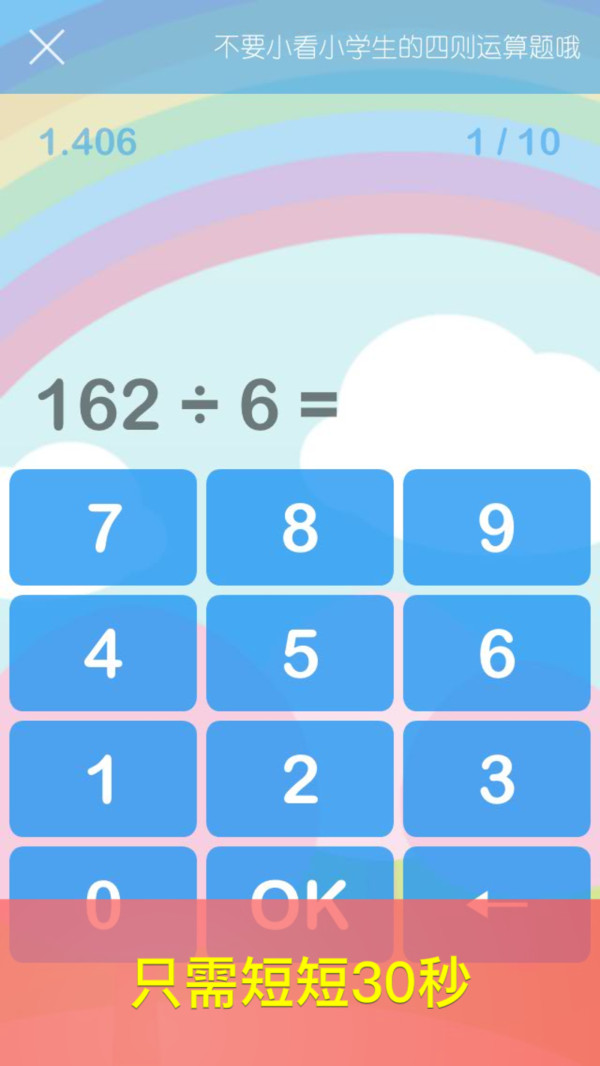Image resolution: width=600 pixels, height=1066 pixels.
Task: Tap the number 8 key
Action: pos(300,527)
